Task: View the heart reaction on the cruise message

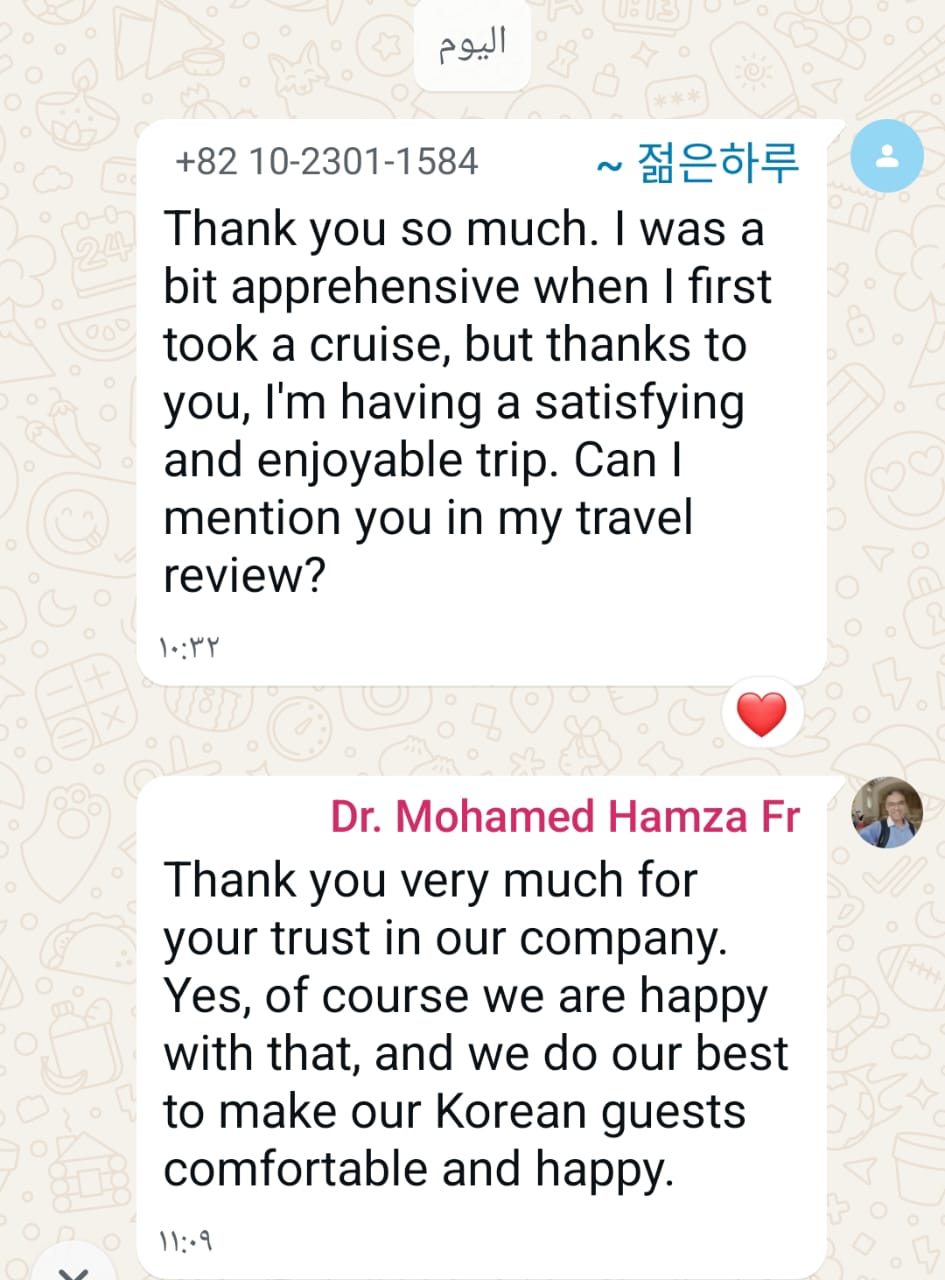Action: click(x=762, y=715)
